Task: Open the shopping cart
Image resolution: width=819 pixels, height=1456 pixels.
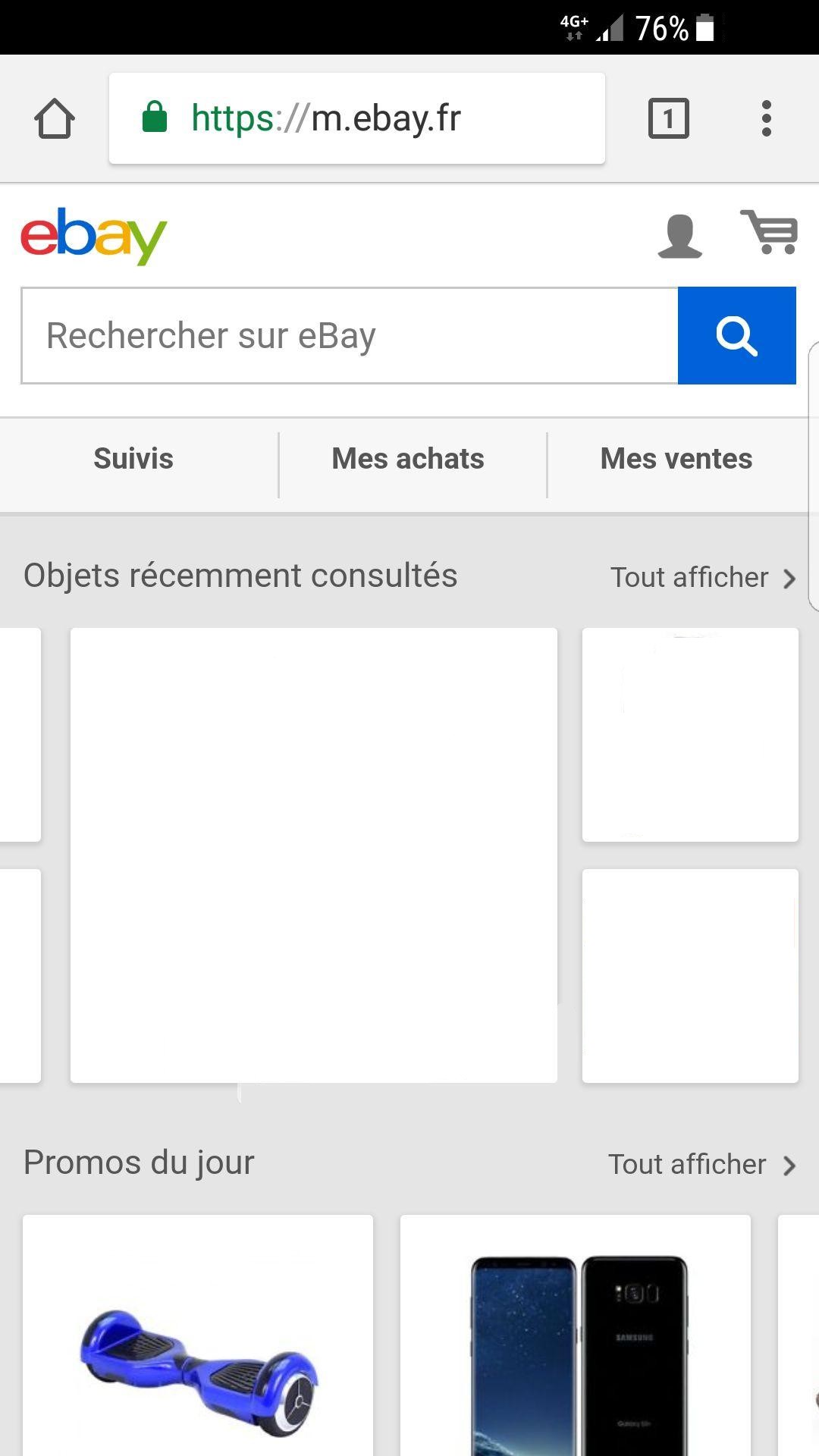Action: 770,232
